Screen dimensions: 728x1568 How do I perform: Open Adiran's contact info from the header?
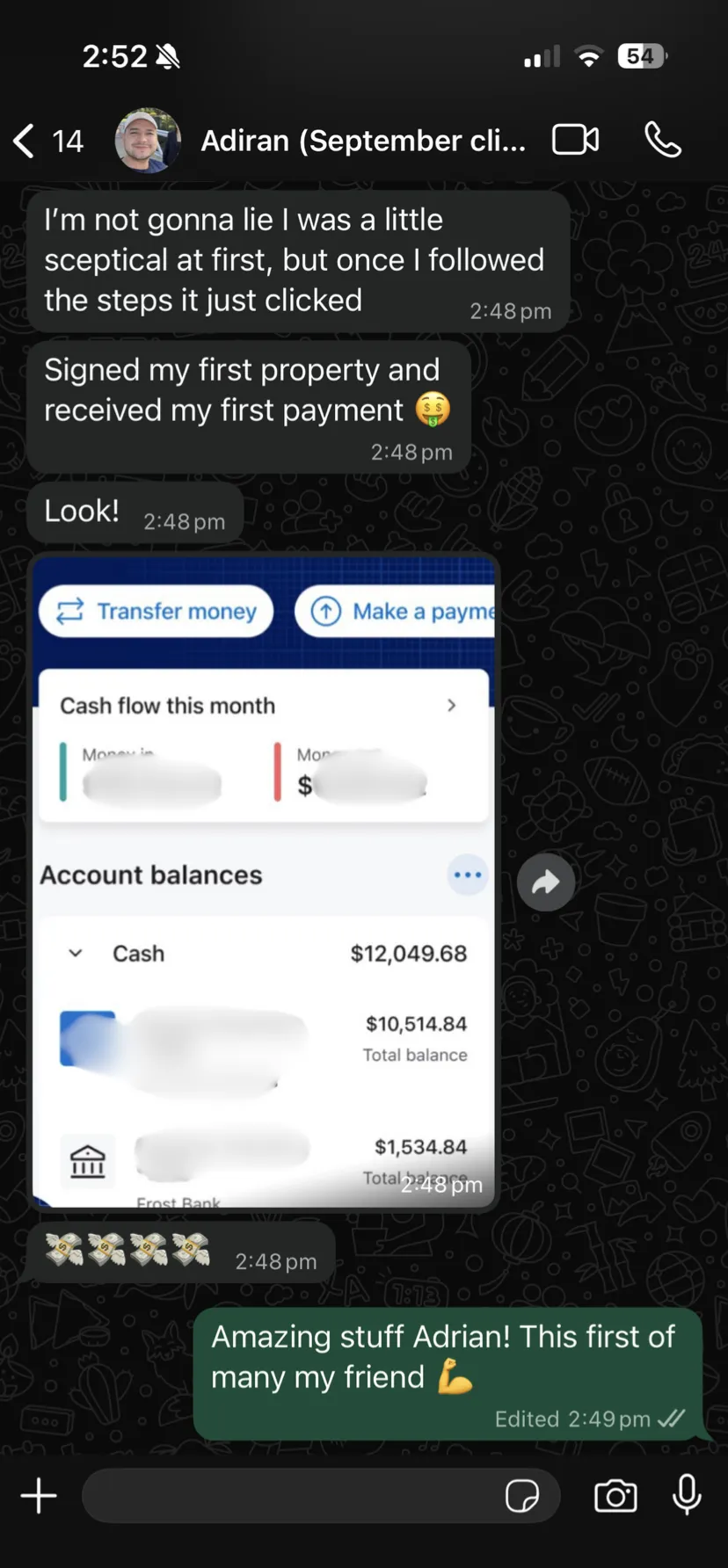tap(362, 141)
